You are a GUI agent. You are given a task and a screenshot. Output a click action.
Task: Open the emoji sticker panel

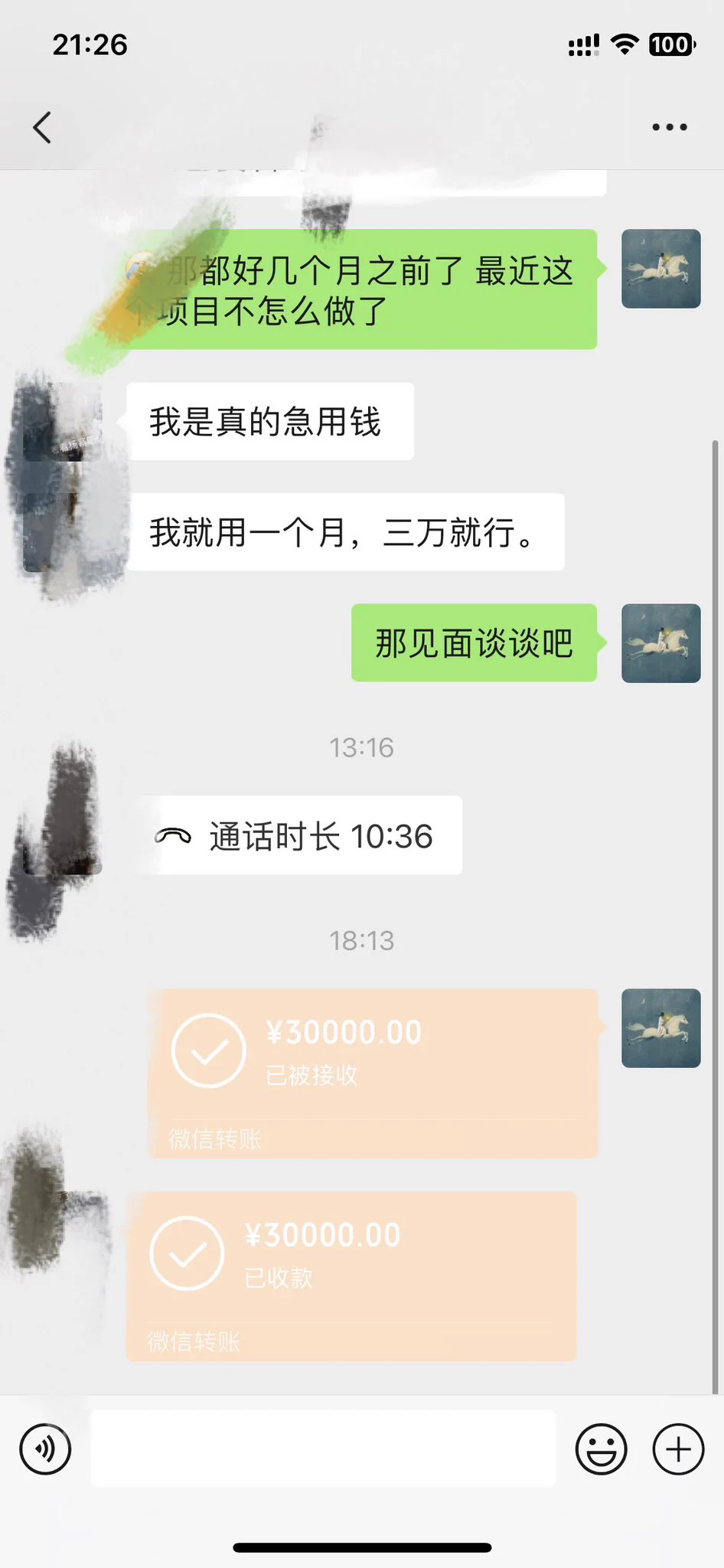click(601, 1449)
